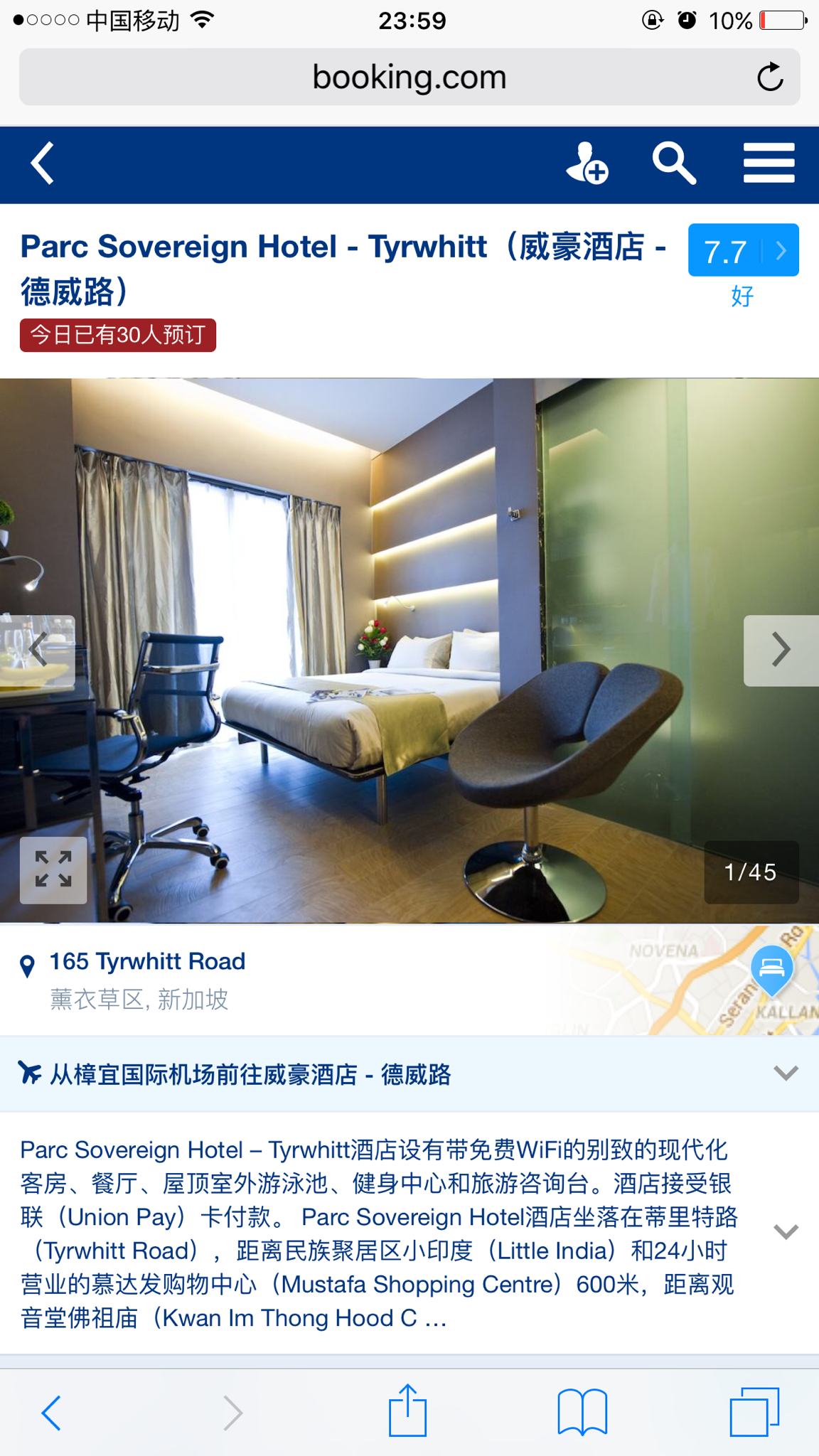The width and height of the screenshot is (819, 1456).
Task: Reload the page
Action: pos(770,77)
